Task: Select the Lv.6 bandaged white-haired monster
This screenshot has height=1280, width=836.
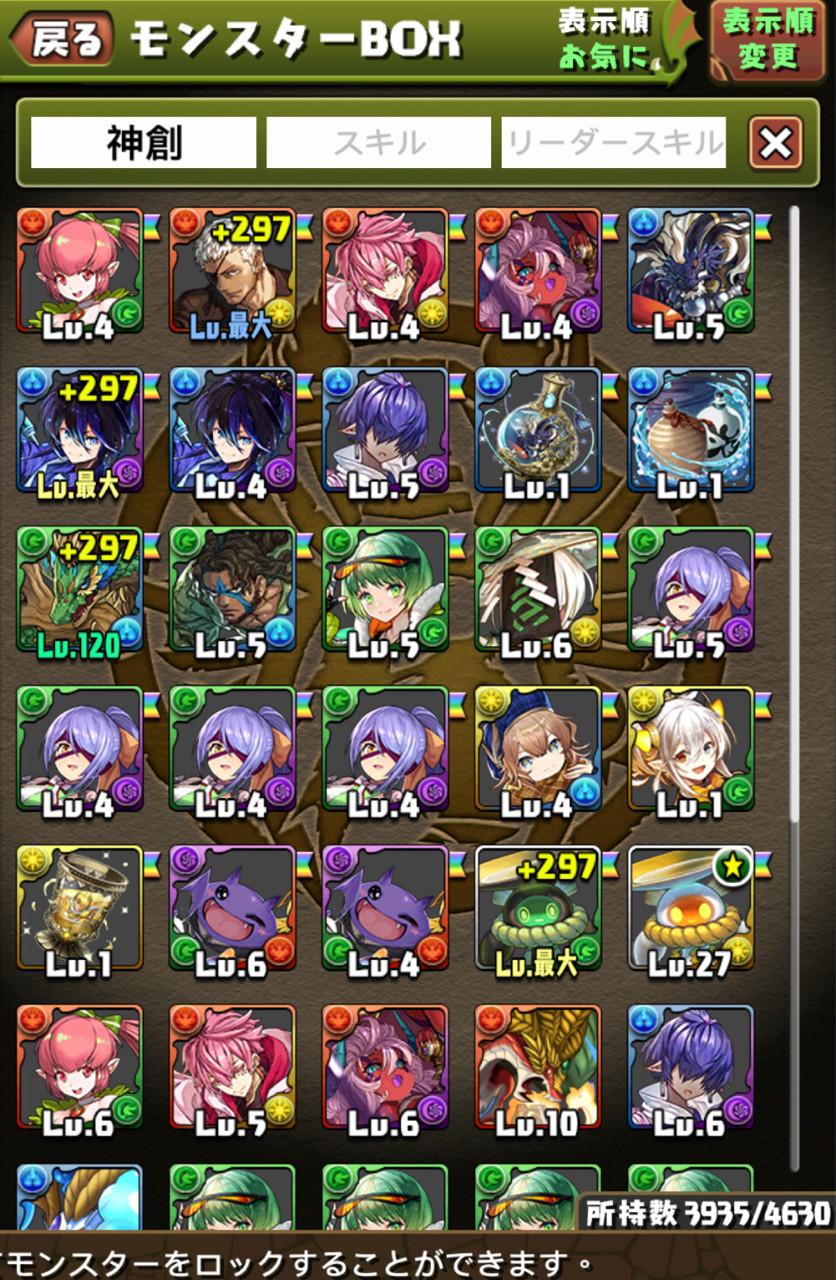Action: click(x=537, y=590)
